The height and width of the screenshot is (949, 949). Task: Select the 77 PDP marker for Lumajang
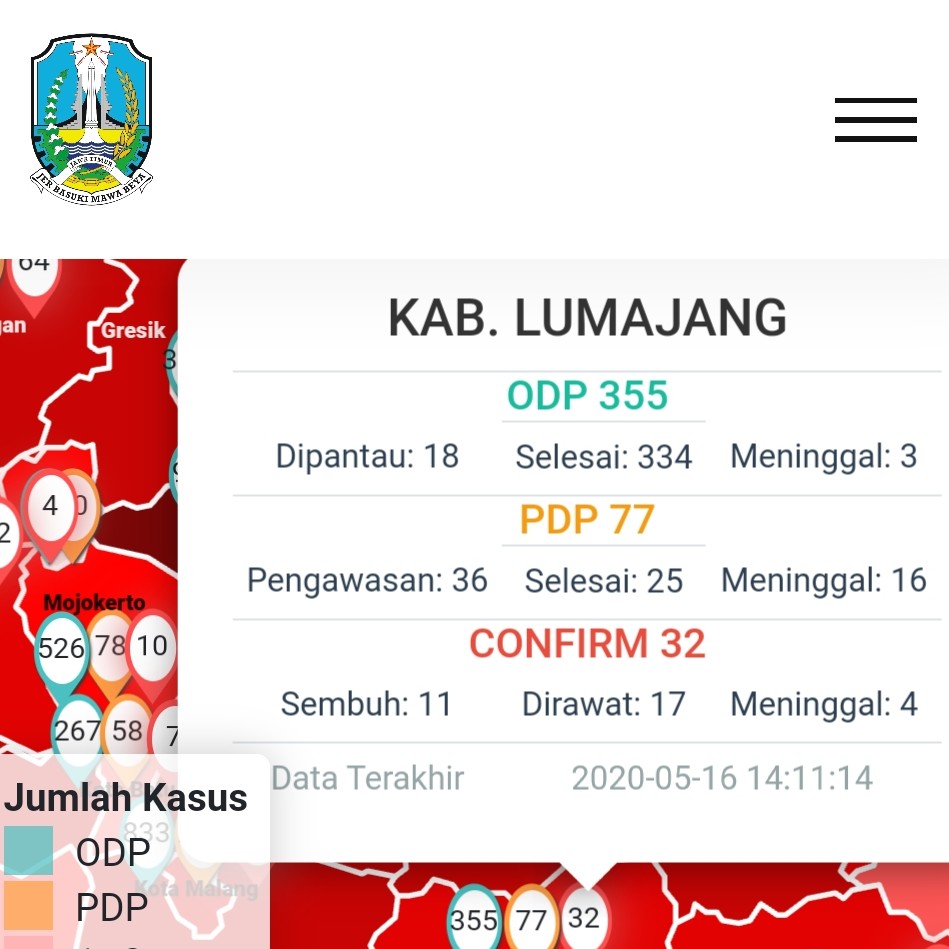(531, 919)
